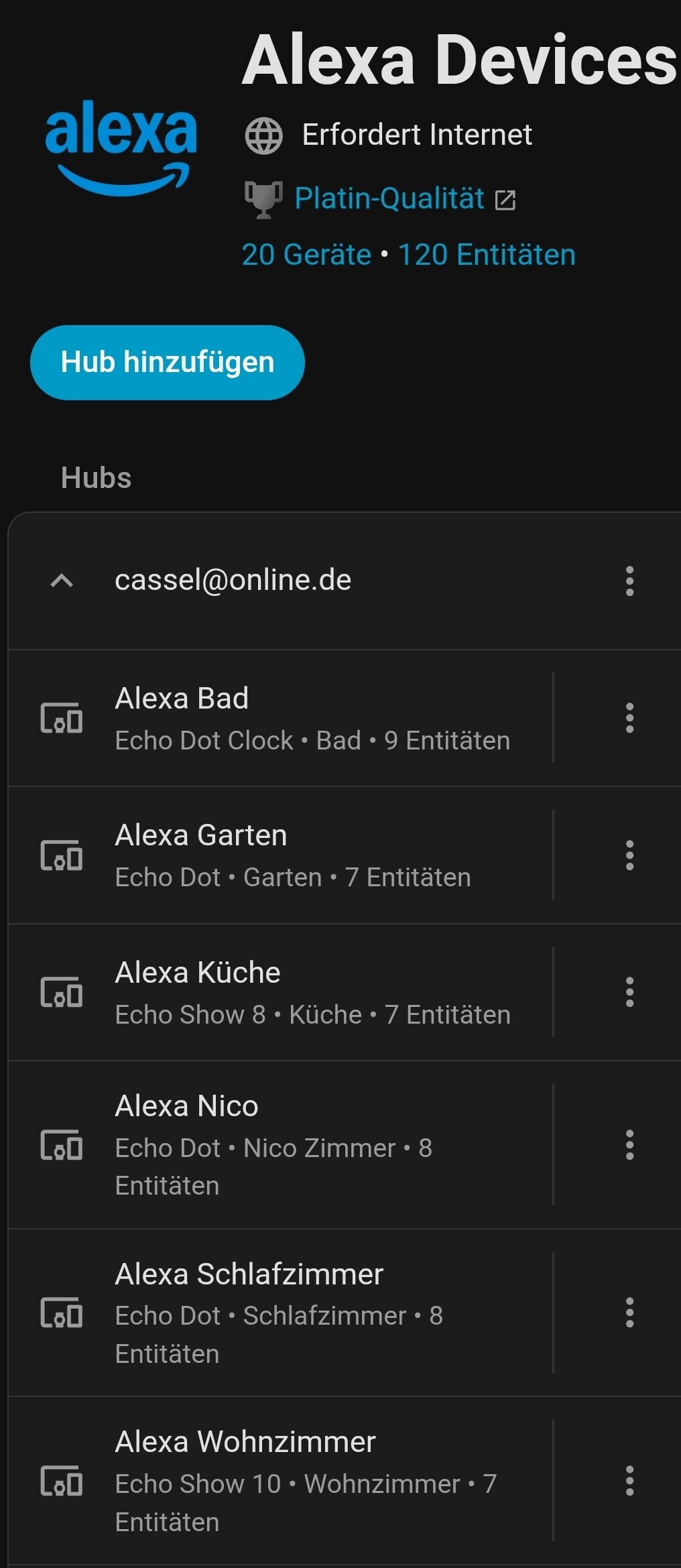The width and height of the screenshot is (681, 1568).
Task: Open the 20 Geräte link
Action: [x=306, y=255]
